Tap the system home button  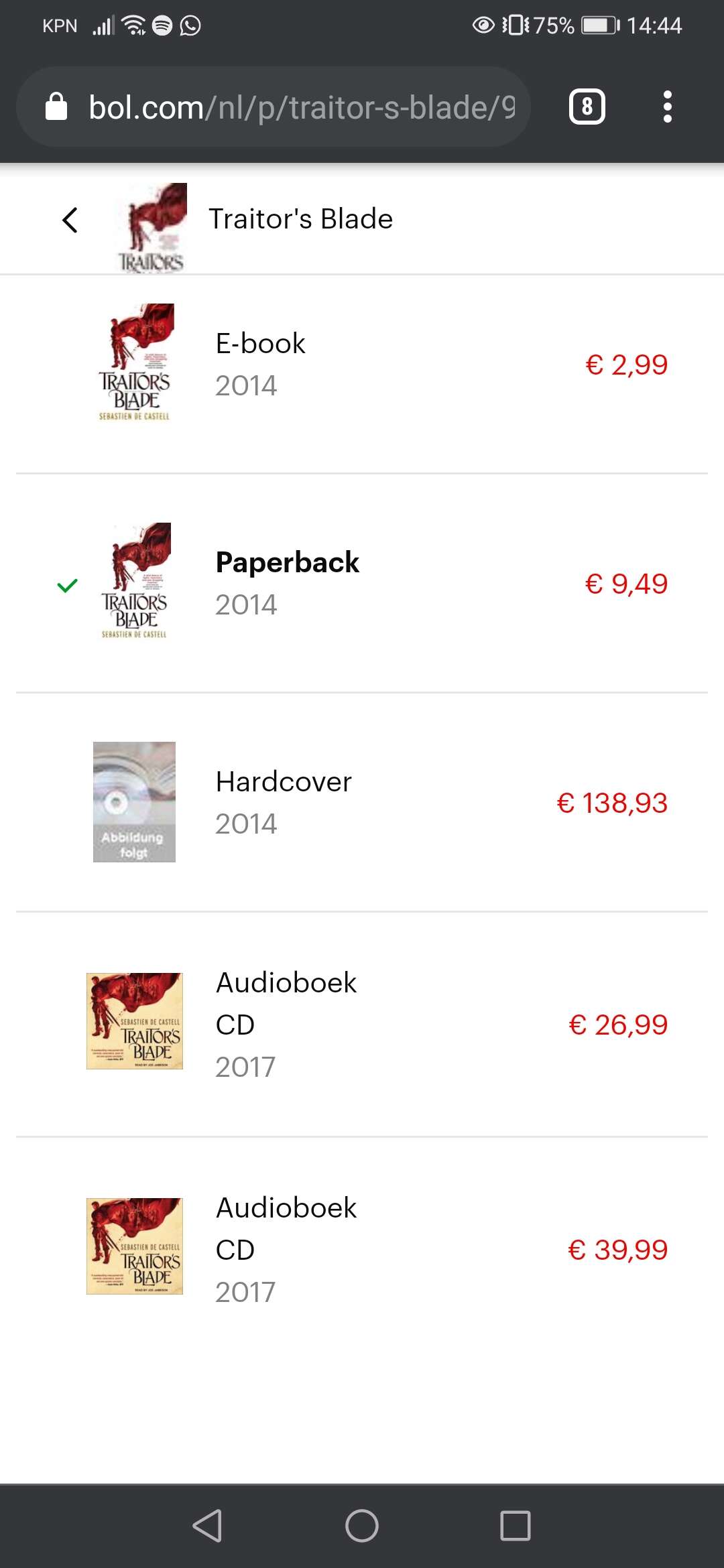[362, 1526]
